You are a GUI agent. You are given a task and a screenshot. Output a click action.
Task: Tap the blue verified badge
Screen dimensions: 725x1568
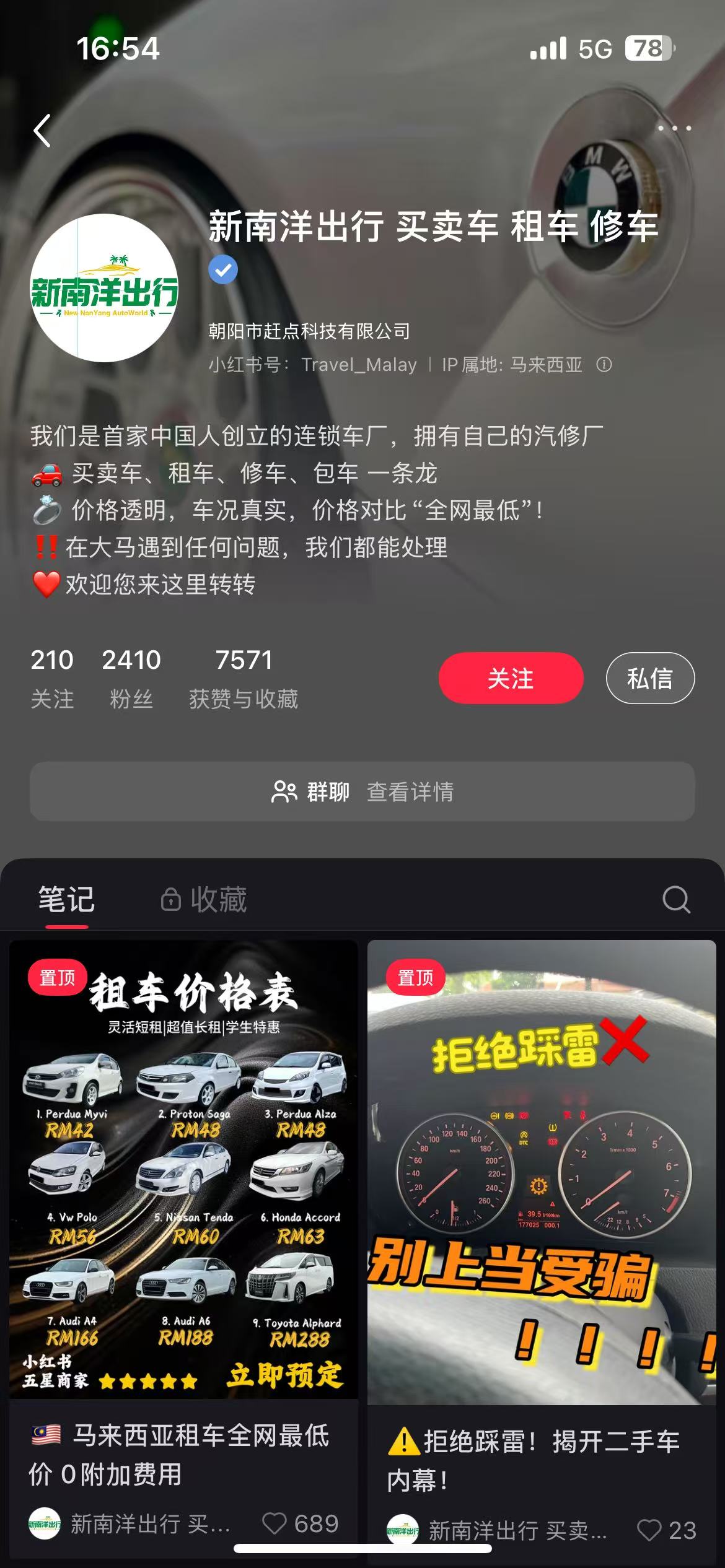coord(224,269)
